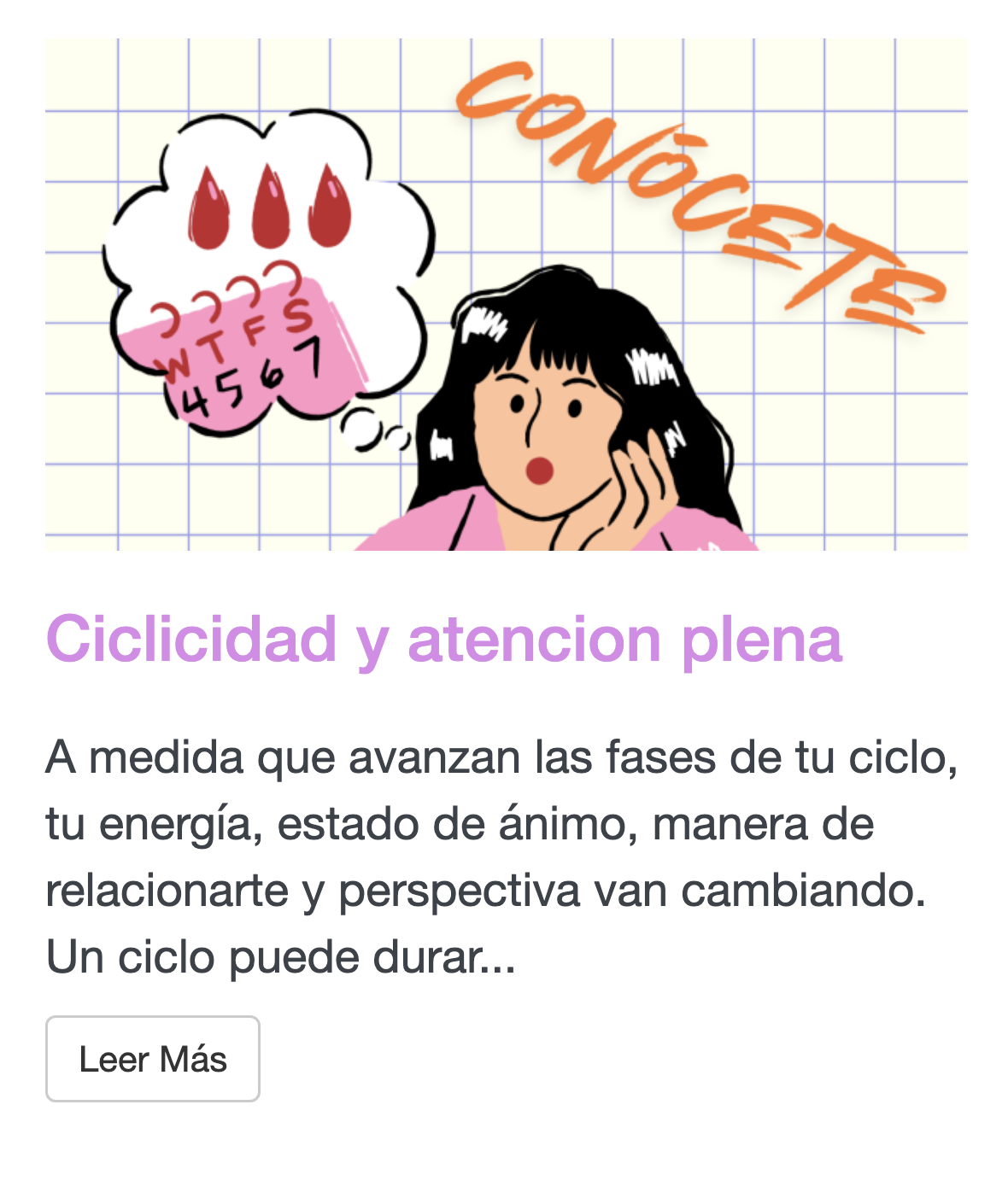
Task: Tap the Leer Más button
Action: point(152,1059)
